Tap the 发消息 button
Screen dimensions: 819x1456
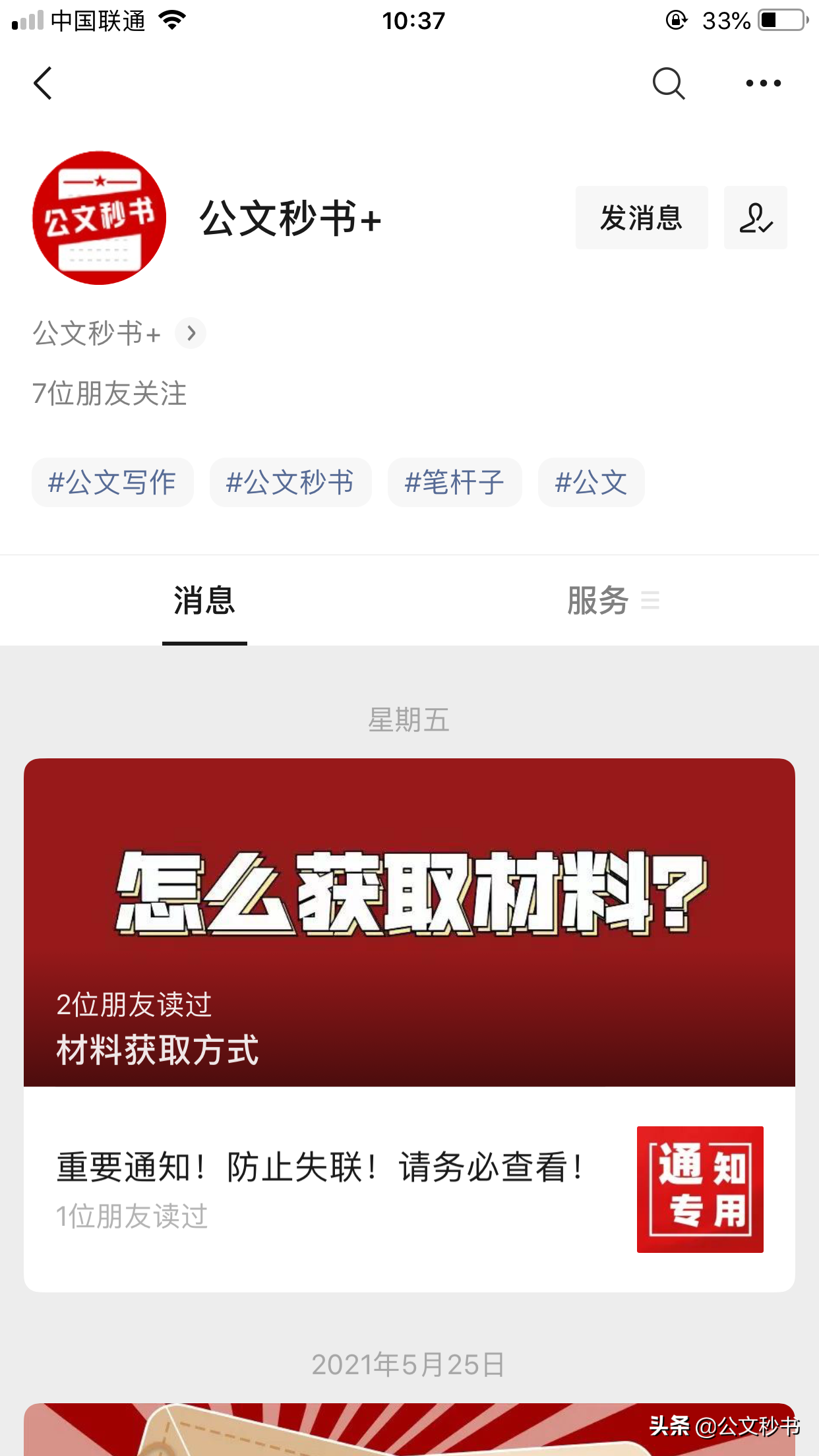coord(641,218)
